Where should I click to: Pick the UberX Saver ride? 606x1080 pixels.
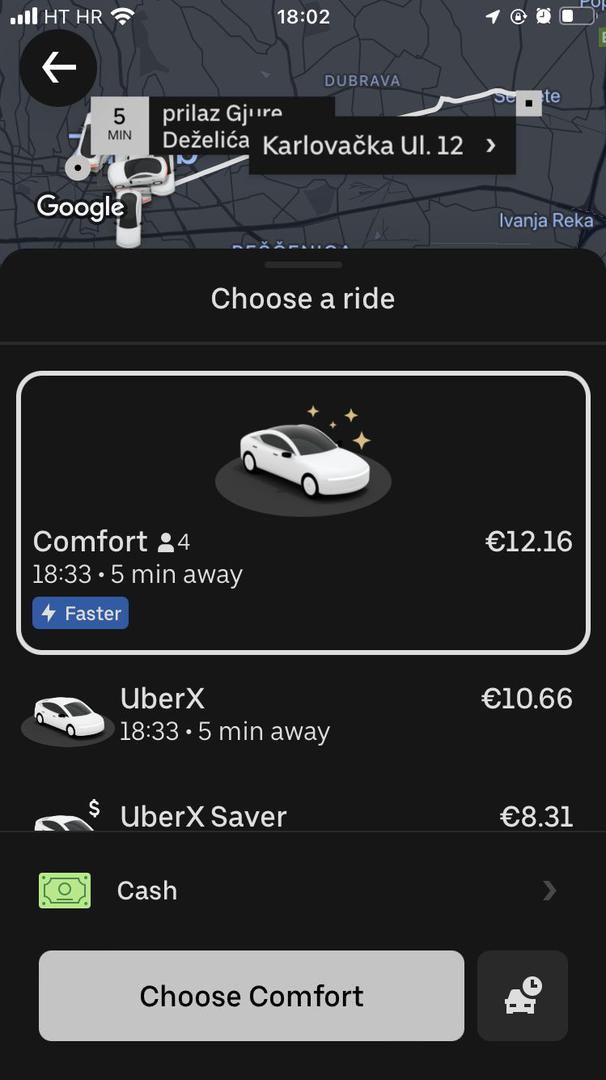pyautogui.click(x=303, y=815)
